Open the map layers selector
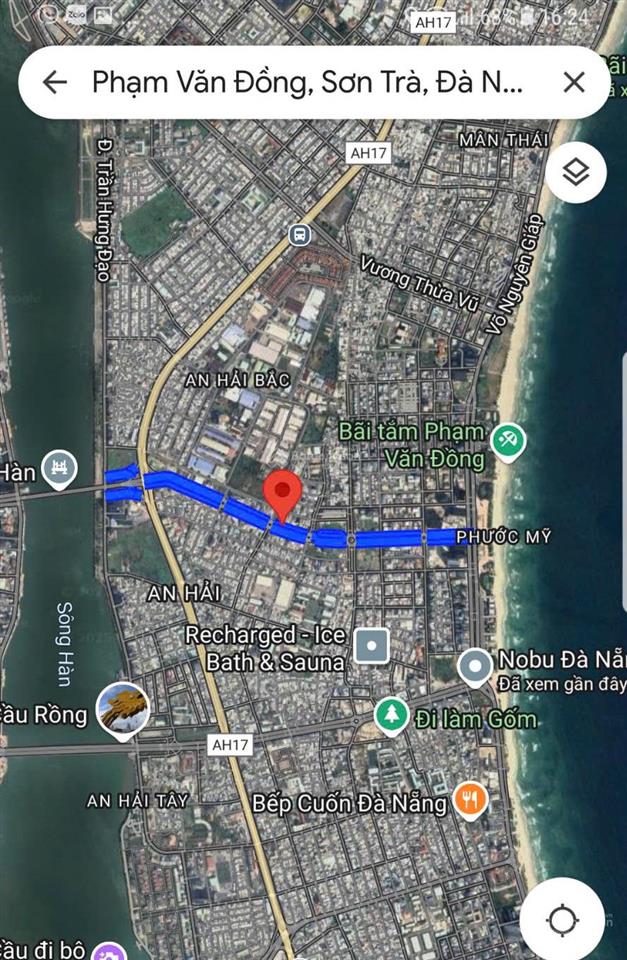The width and height of the screenshot is (627, 960). coord(575,173)
